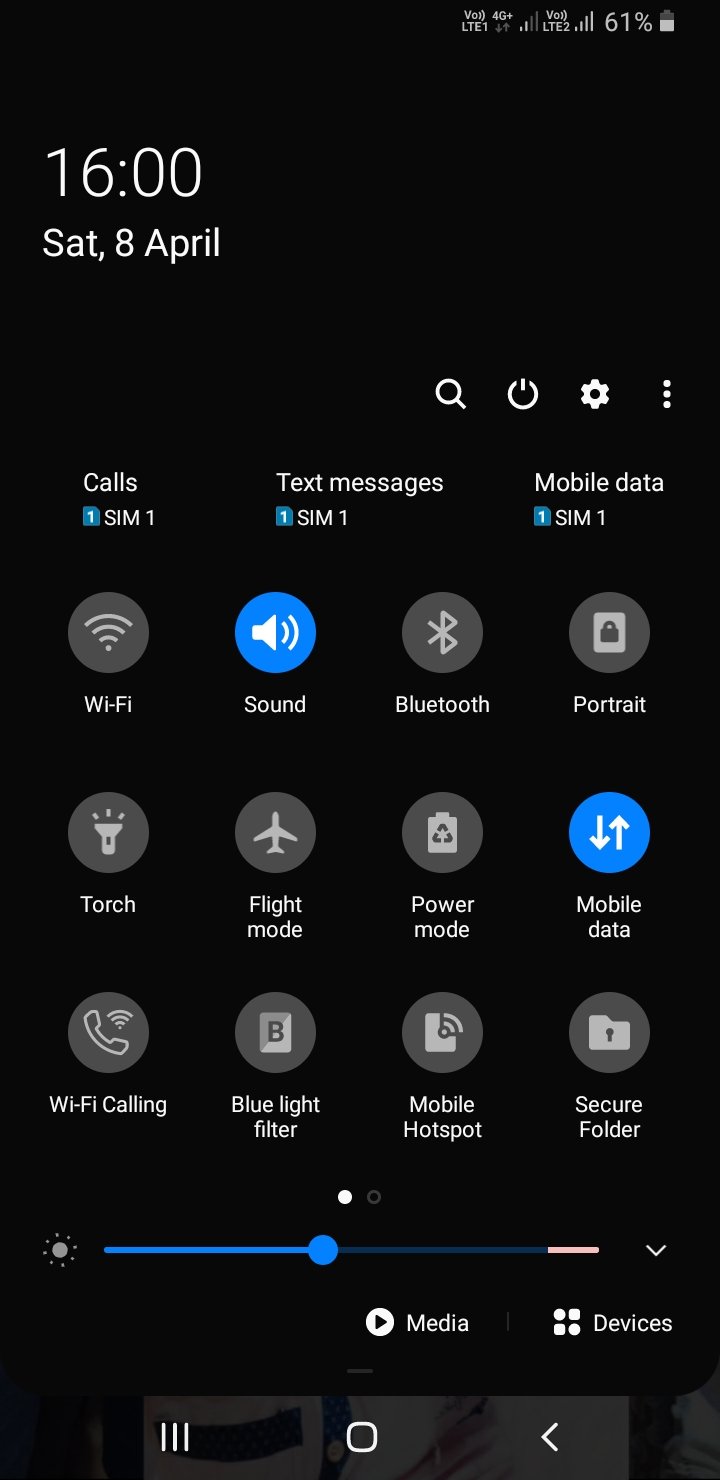The width and height of the screenshot is (720, 1480).
Task: Toggle the Secure Folder tile
Action: (x=609, y=1033)
